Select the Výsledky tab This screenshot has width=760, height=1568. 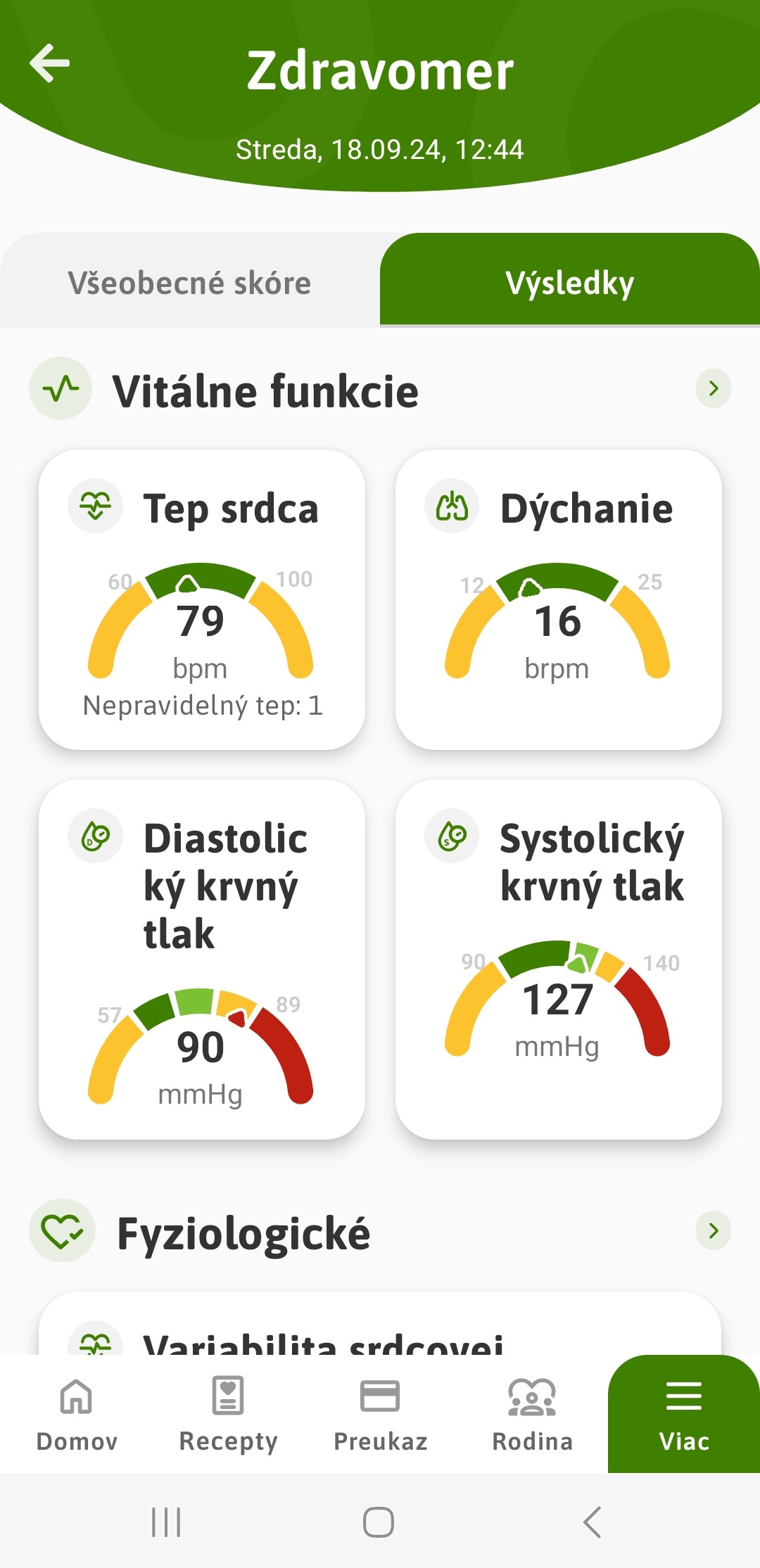click(x=569, y=283)
